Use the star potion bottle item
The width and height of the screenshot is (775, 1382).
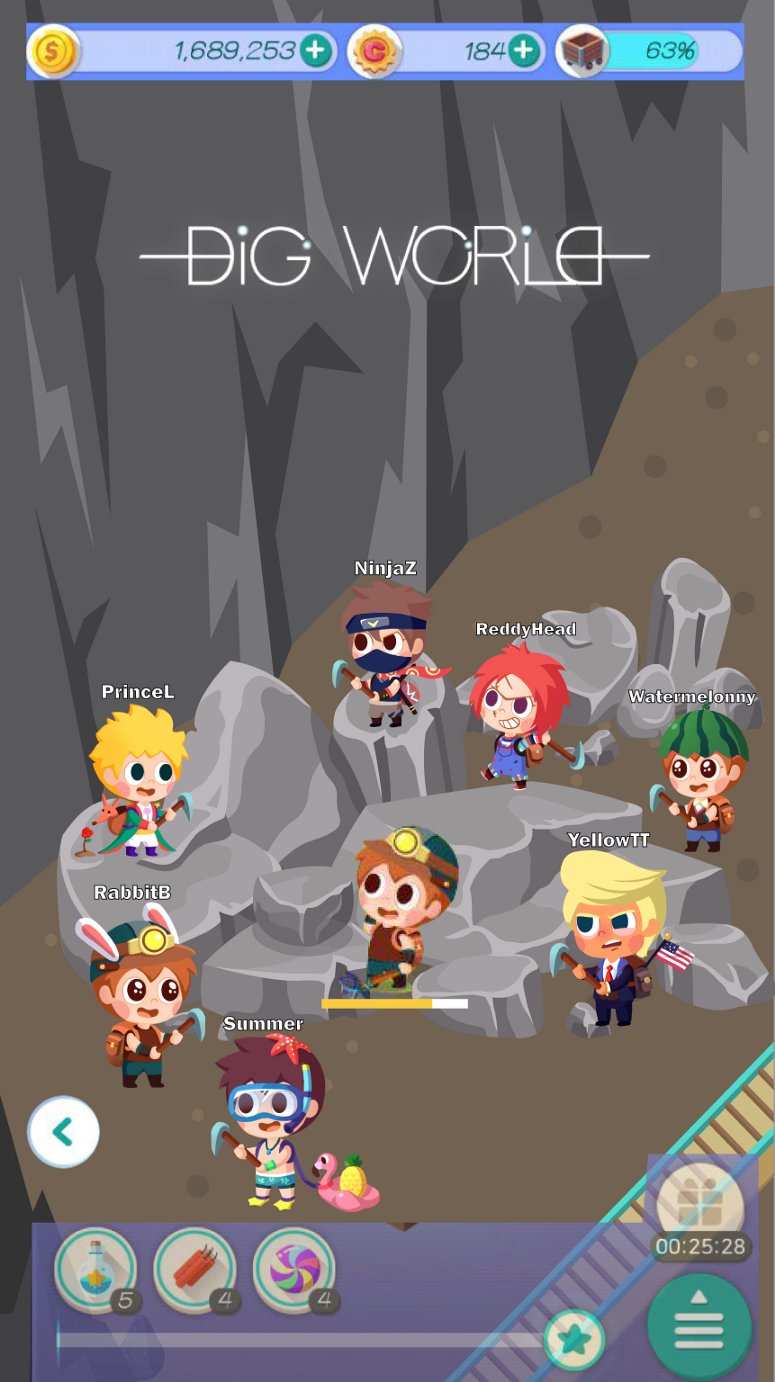[x=96, y=1269]
